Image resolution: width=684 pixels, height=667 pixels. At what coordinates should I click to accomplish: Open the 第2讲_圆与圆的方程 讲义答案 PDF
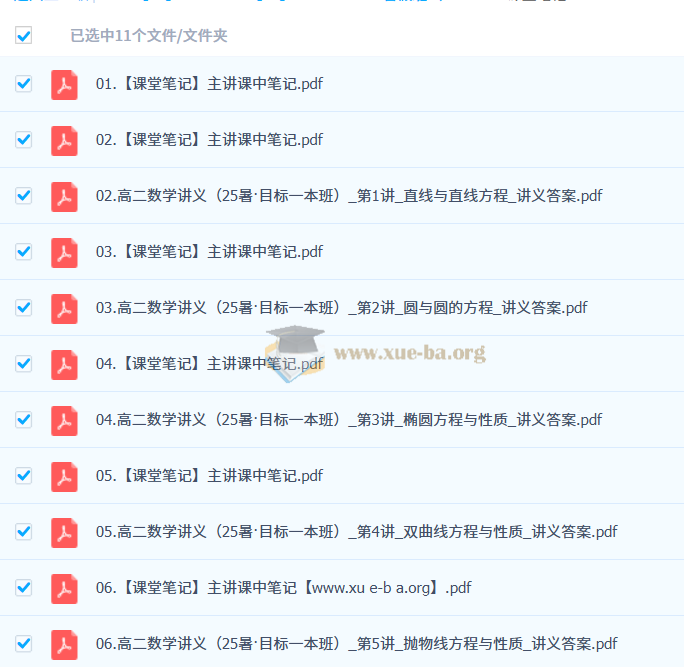341,308
